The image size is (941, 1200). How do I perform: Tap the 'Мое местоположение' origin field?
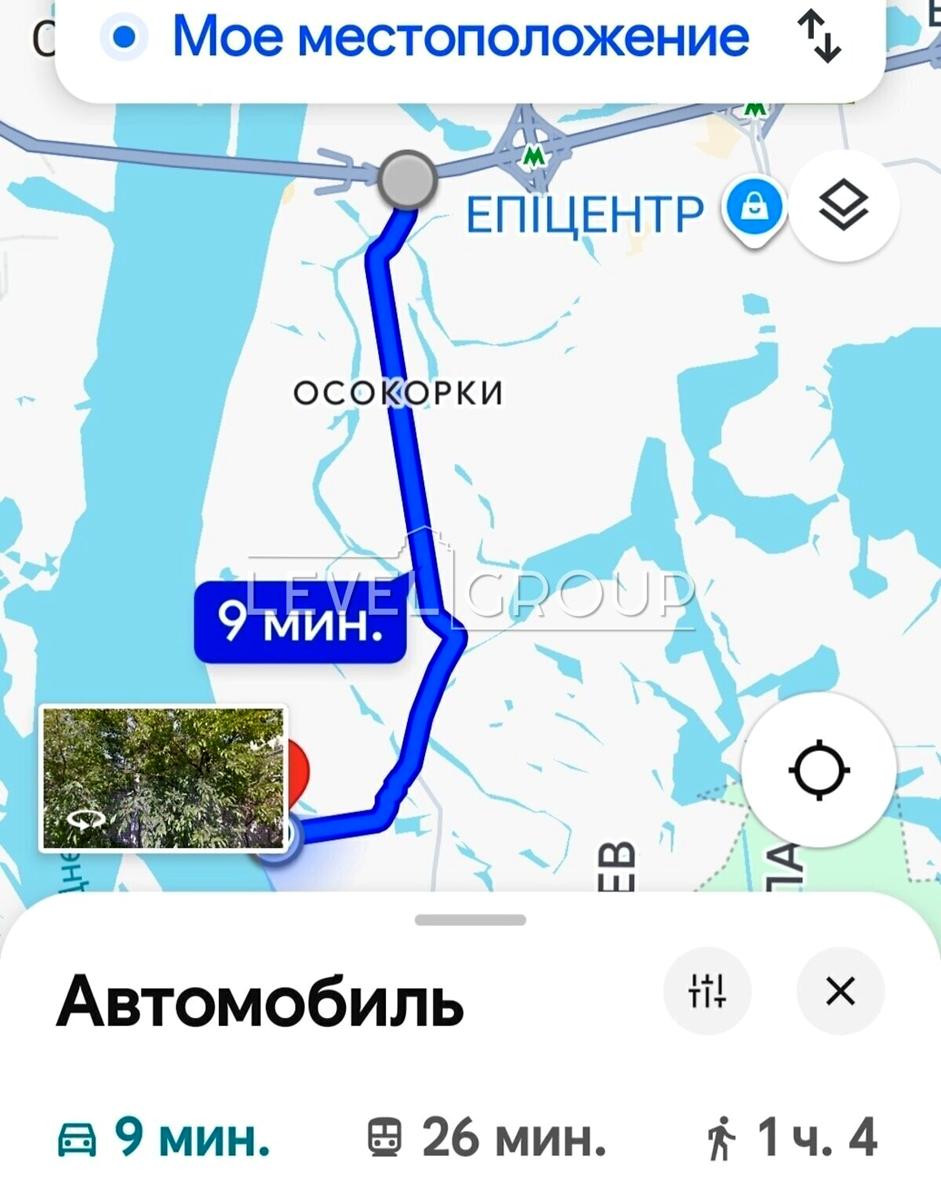pos(460,37)
